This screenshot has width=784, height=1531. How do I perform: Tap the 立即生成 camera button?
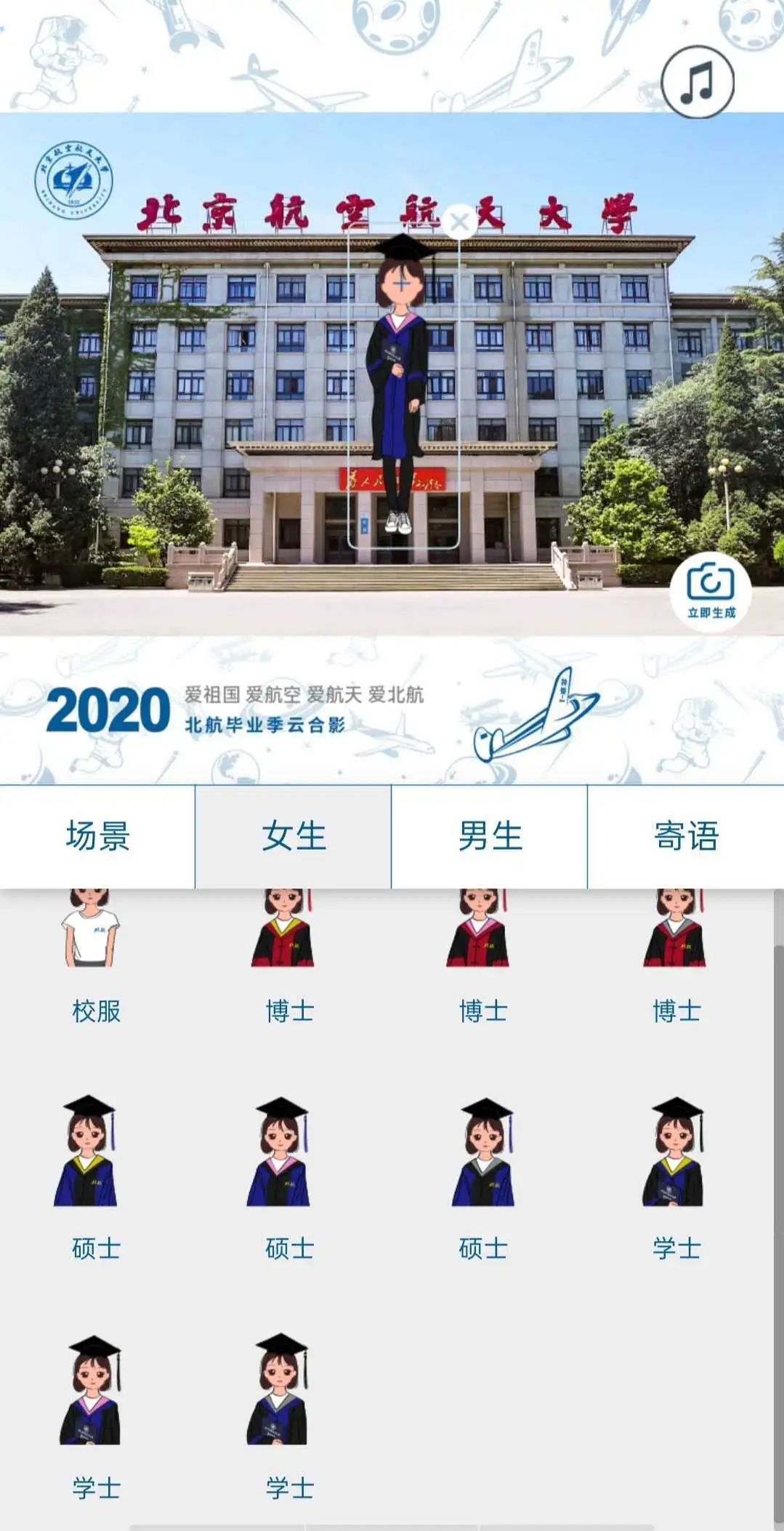click(710, 592)
